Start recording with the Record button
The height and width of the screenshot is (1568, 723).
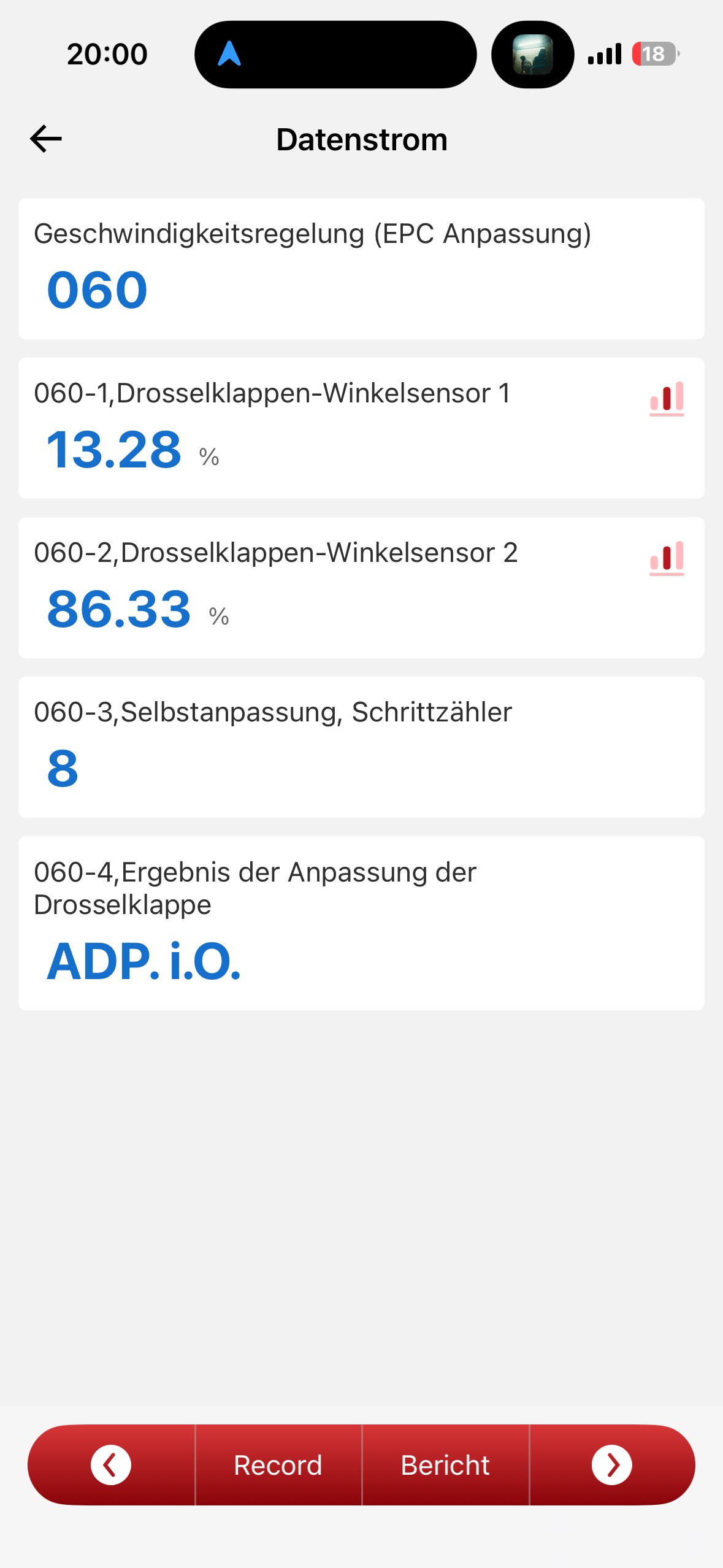278,1465
